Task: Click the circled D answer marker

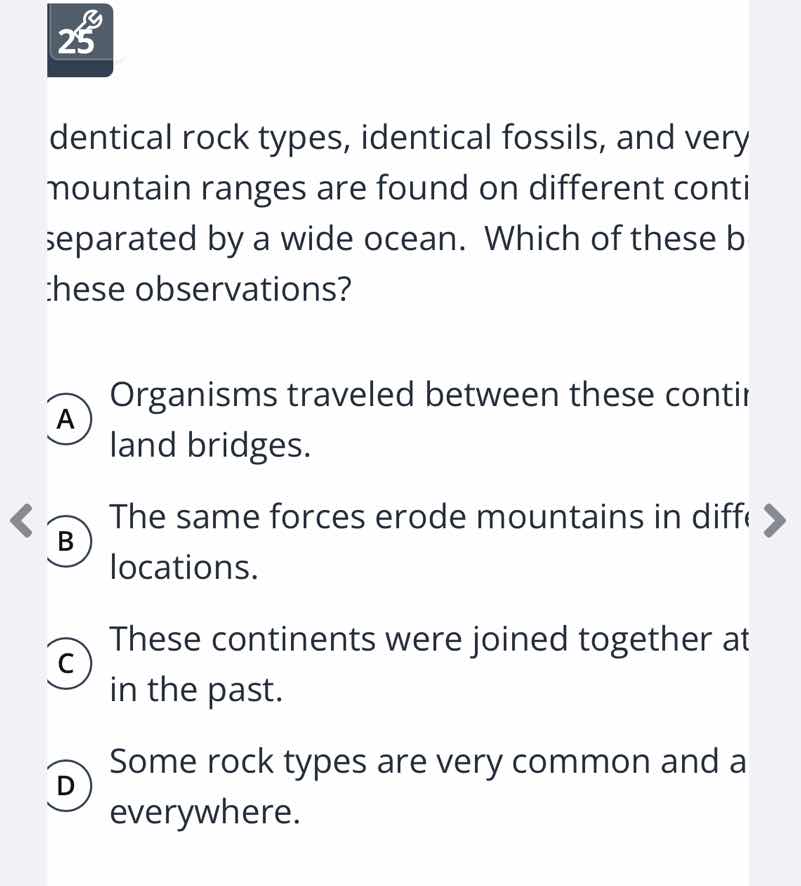Action: tap(66, 787)
